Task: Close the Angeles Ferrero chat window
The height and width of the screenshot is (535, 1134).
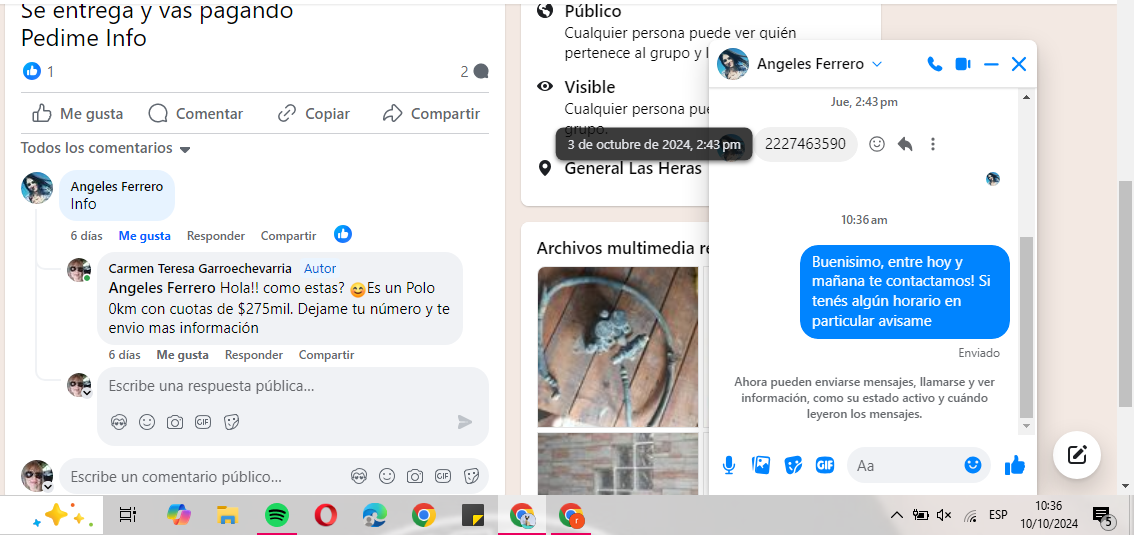Action: click(x=1019, y=64)
